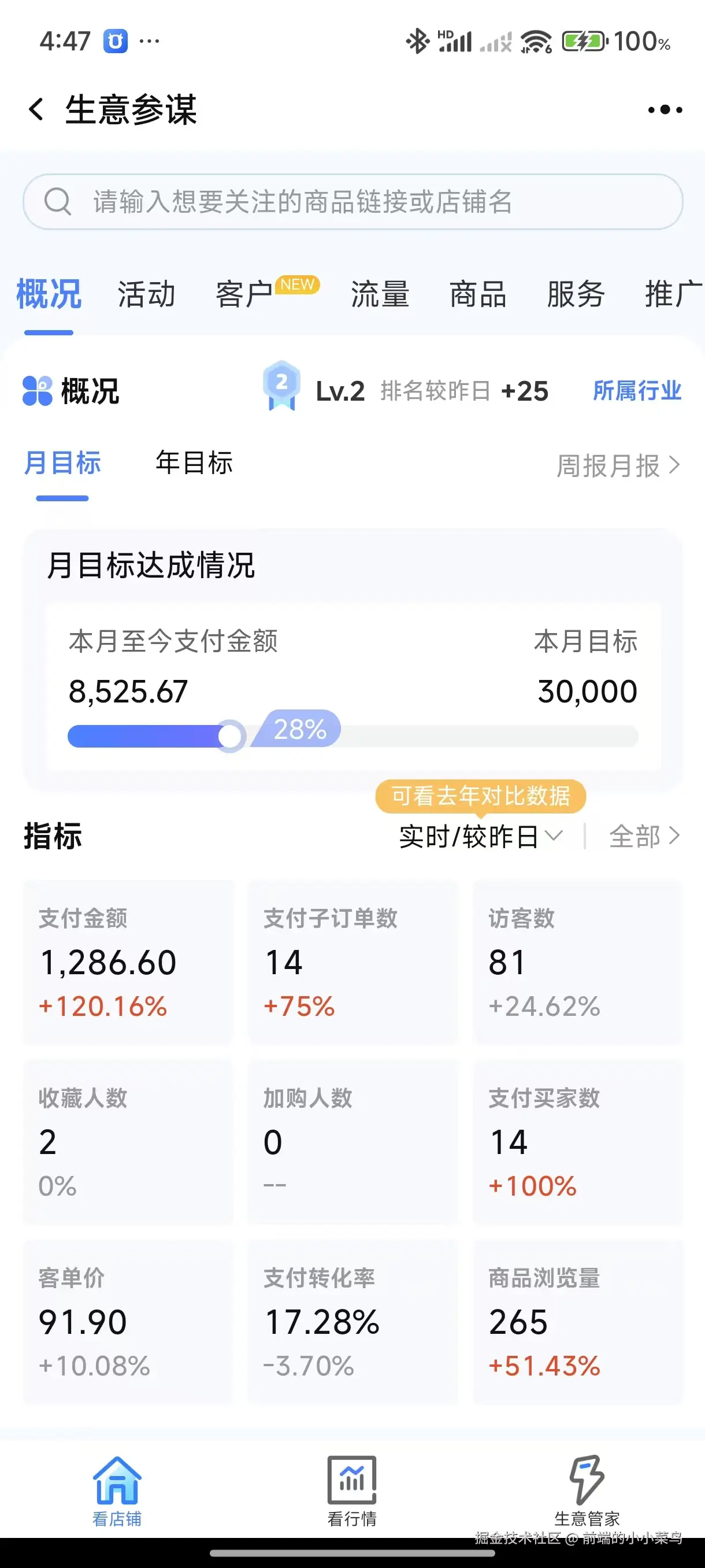
Task: Tap the 28% progress slider handle
Action: [x=231, y=735]
